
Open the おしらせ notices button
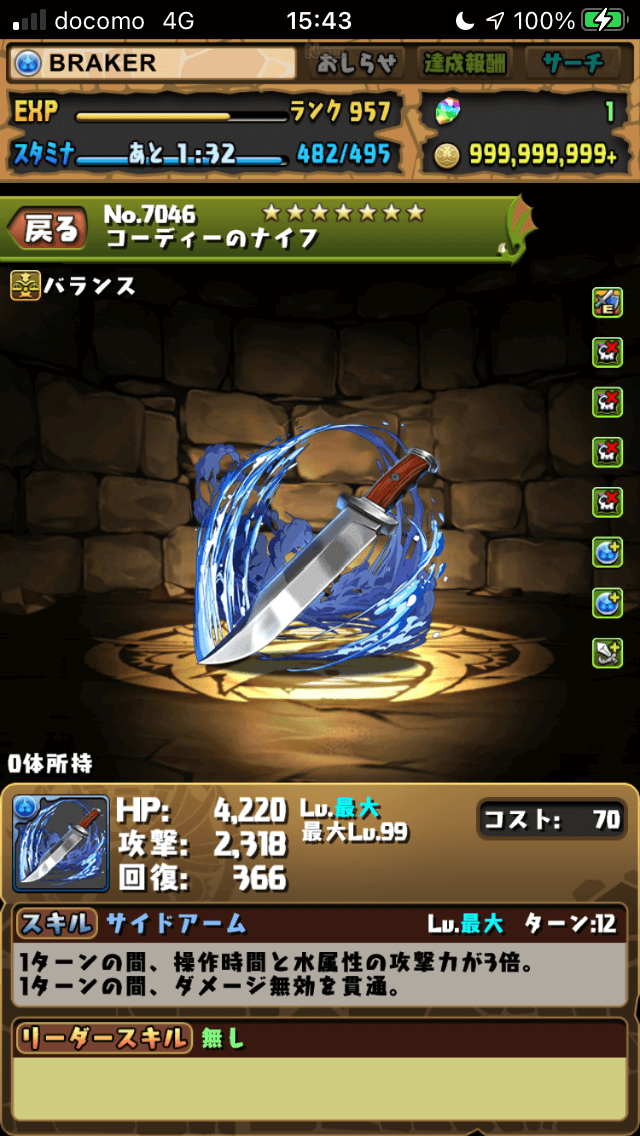coord(356,64)
